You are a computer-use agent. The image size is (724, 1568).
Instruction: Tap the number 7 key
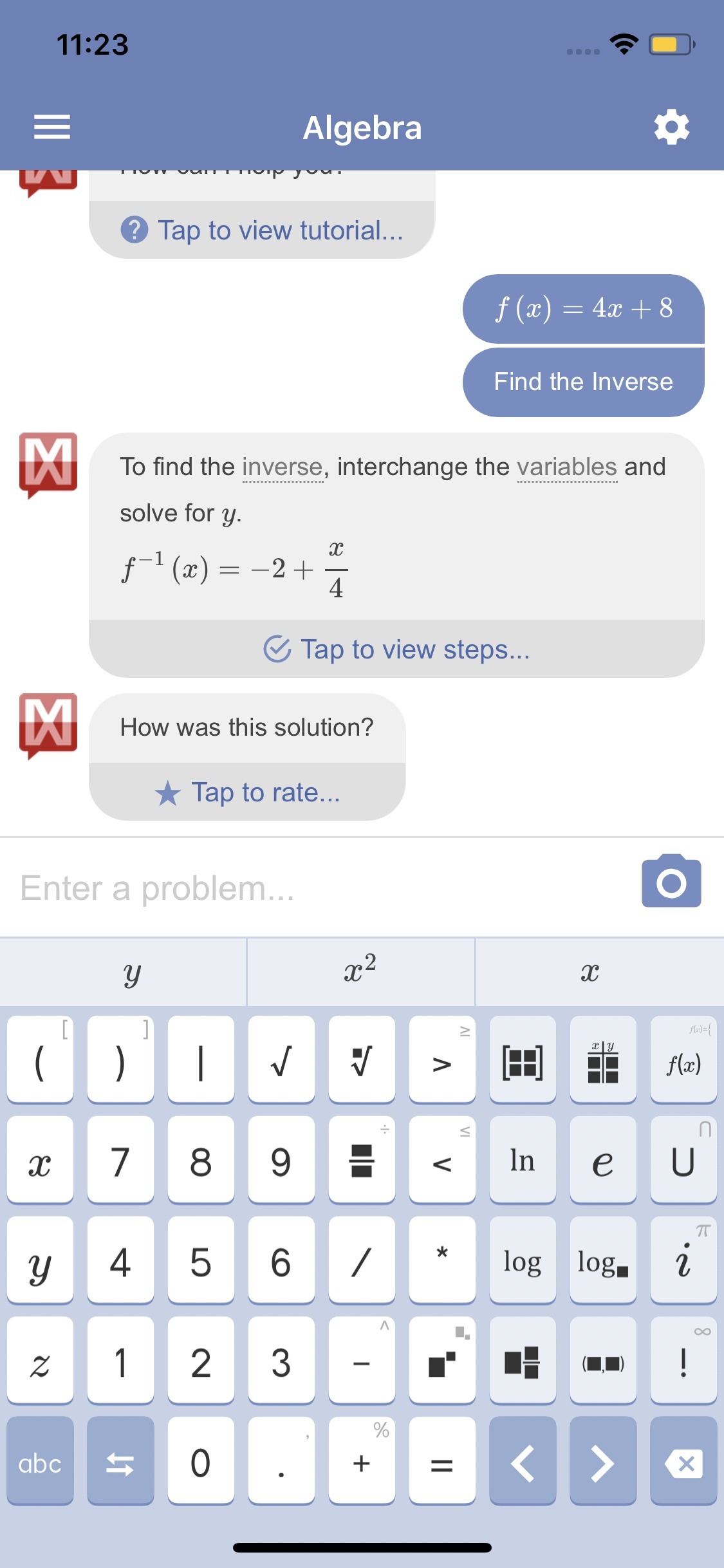click(120, 1161)
